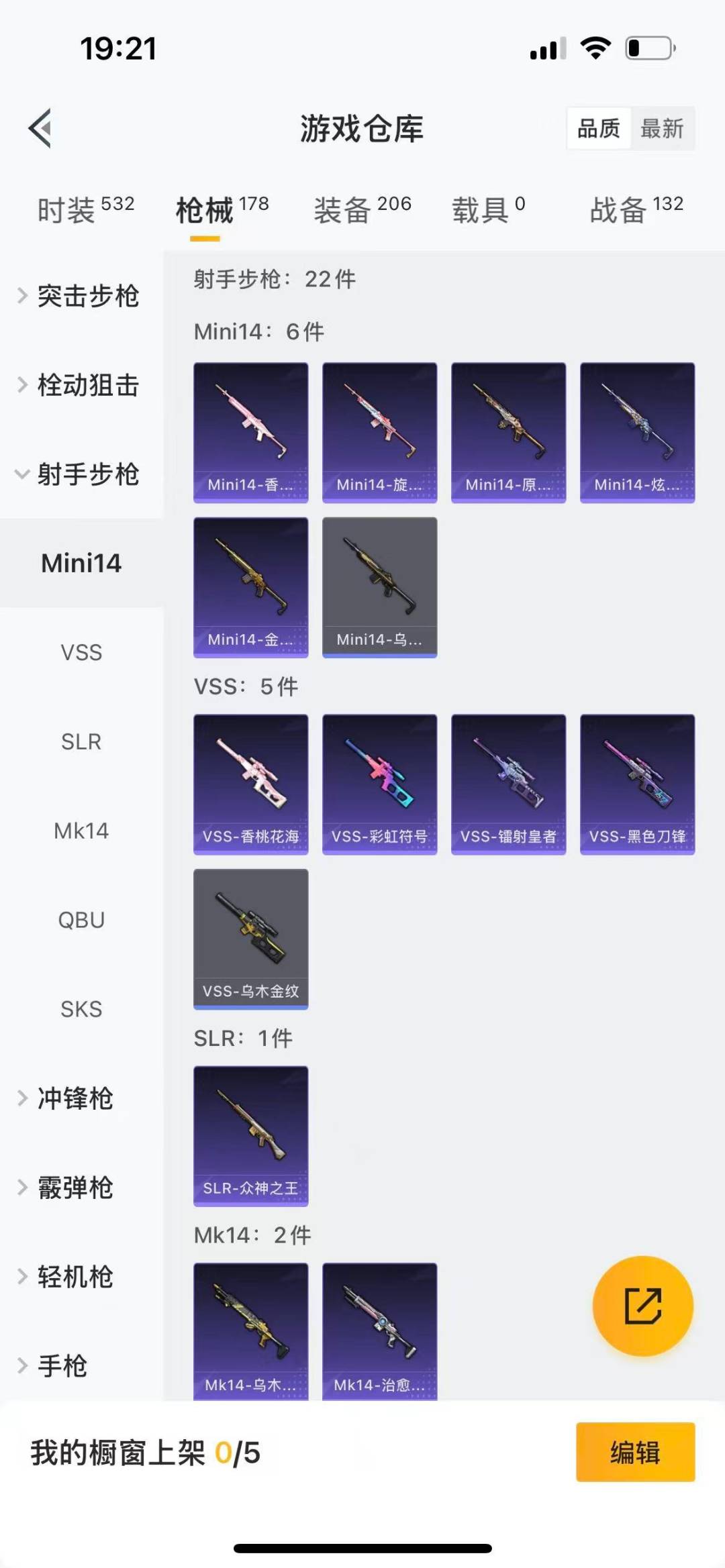Expand the 突击步枪 category
The width and height of the screenshot is (725, 1568).
coord(81,296)
